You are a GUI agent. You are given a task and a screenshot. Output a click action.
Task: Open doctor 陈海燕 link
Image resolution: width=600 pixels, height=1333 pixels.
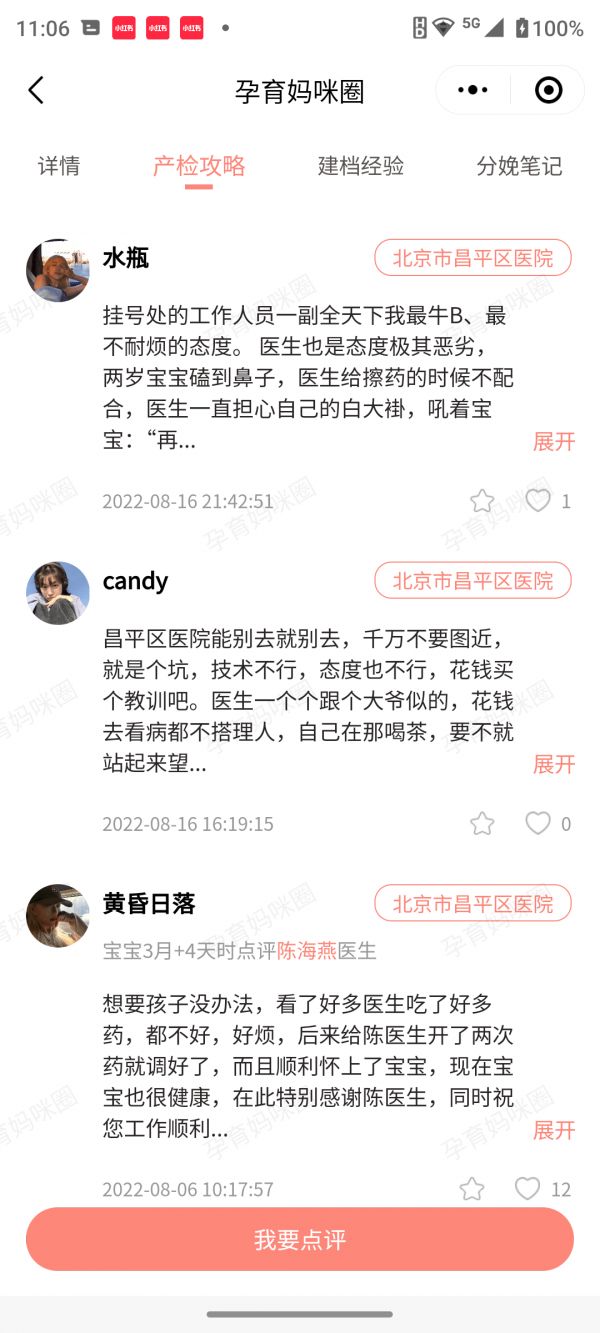point(306,951)
